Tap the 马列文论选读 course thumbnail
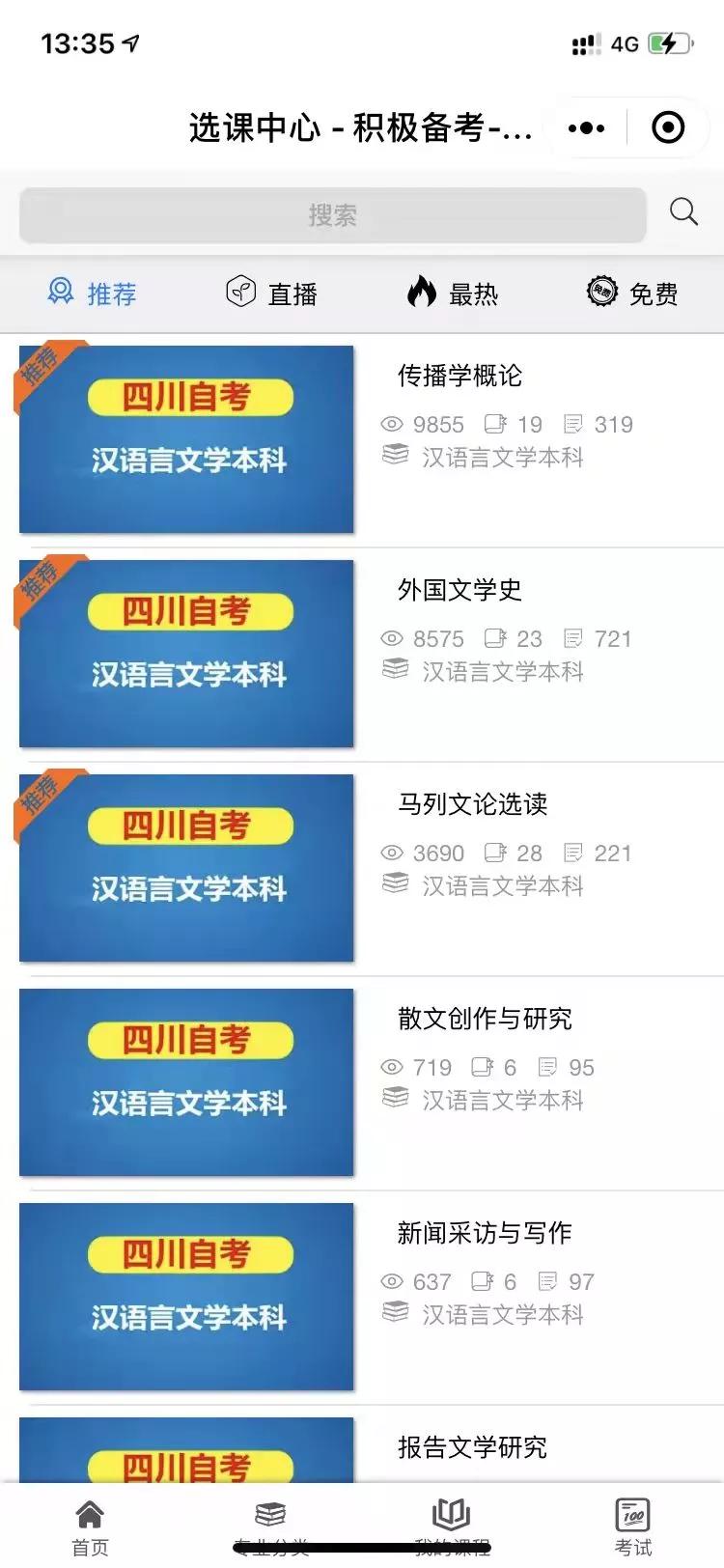Image resolution: width=724 pixels, height=1568 pixels. coord(186,868)
